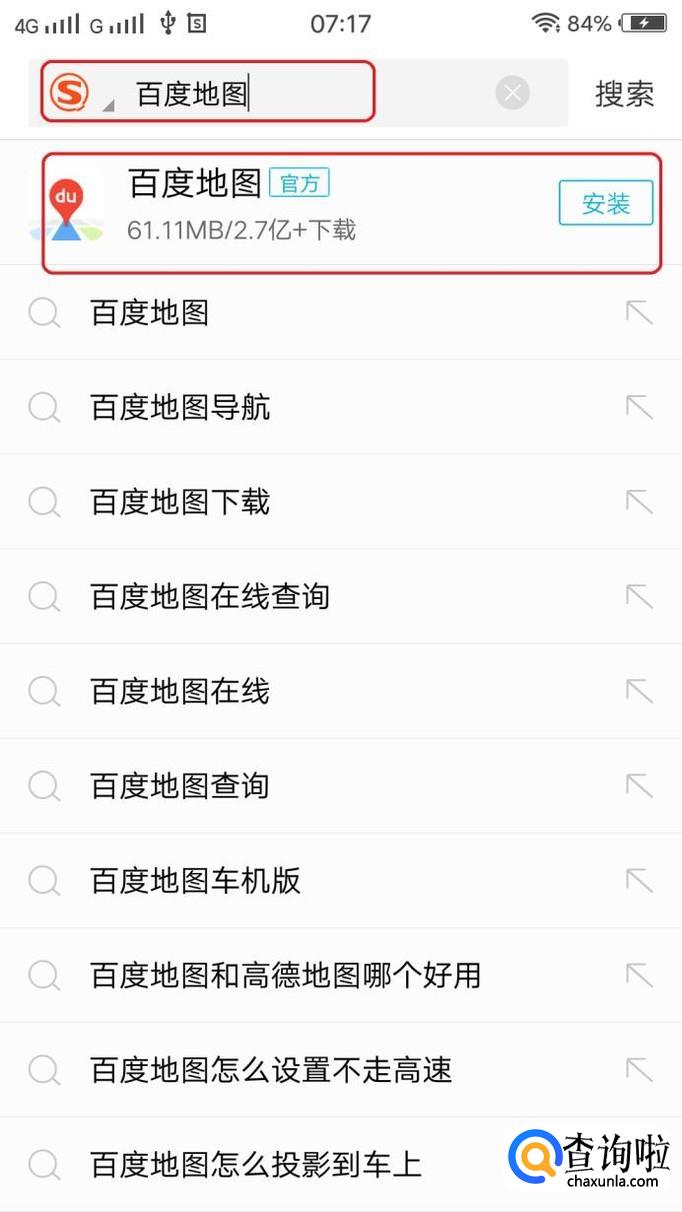Select the 百度地图导航 suggestion
682x1212 pixels.
click(180, 408)
